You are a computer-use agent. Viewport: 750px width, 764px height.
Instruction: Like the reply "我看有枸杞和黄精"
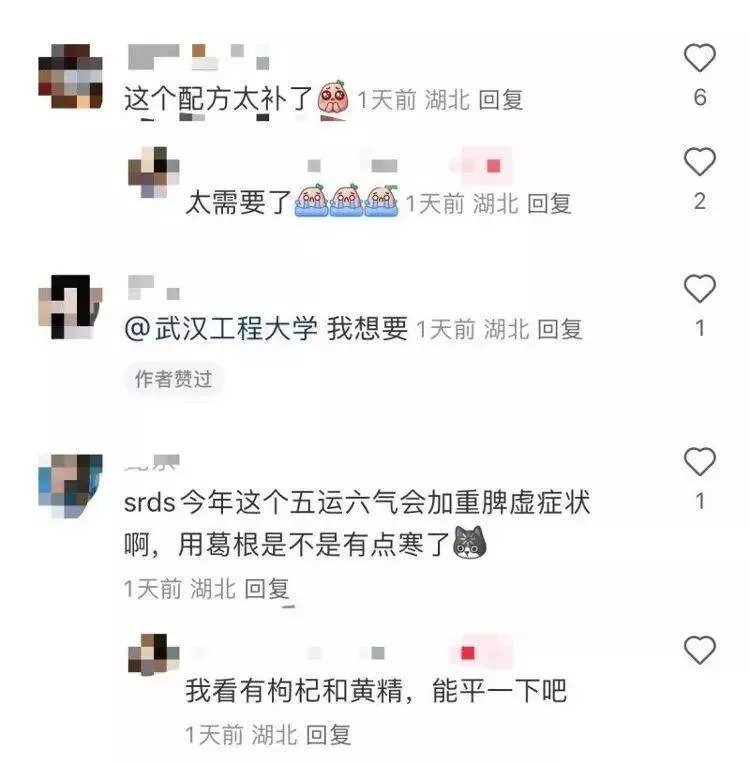point(699,650)
